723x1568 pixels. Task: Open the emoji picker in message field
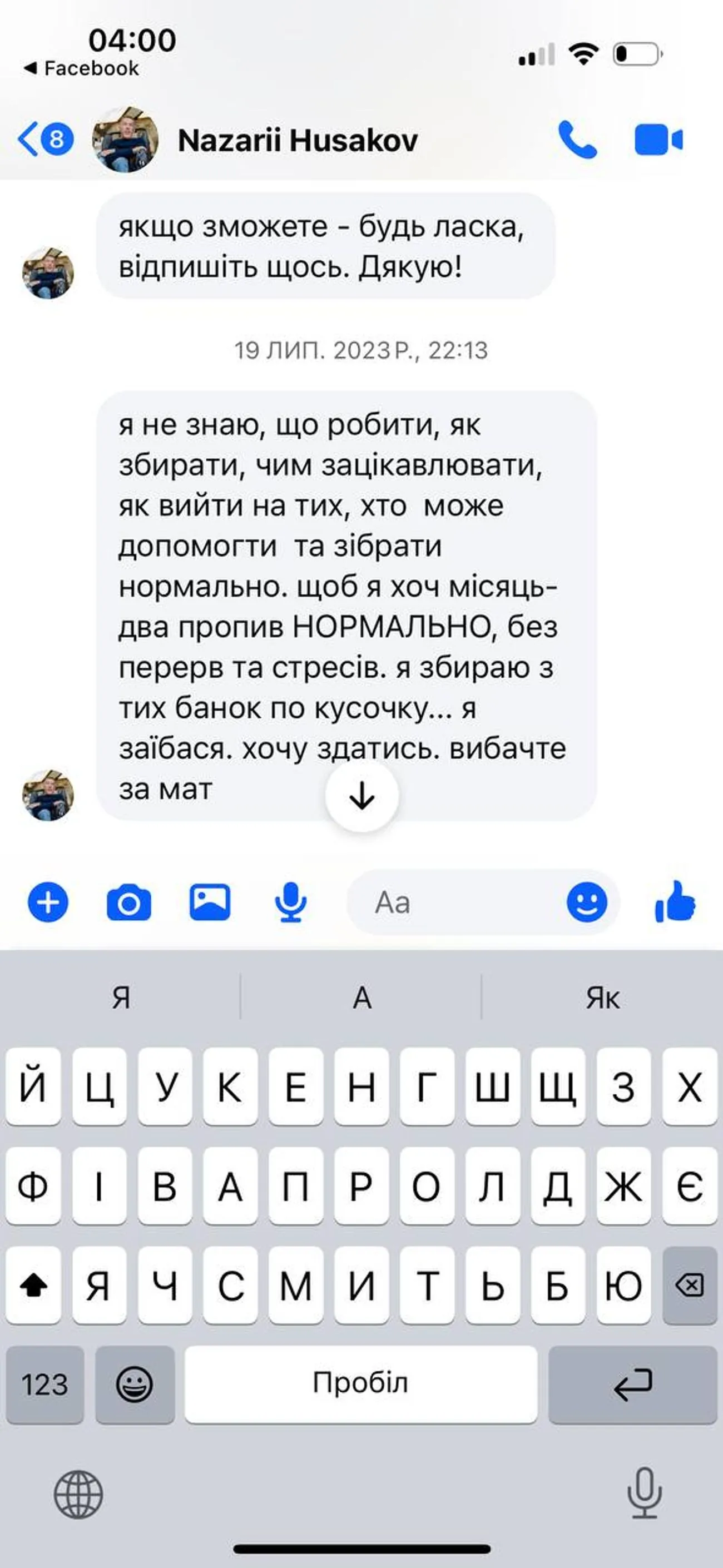click(x=587, y=902)
